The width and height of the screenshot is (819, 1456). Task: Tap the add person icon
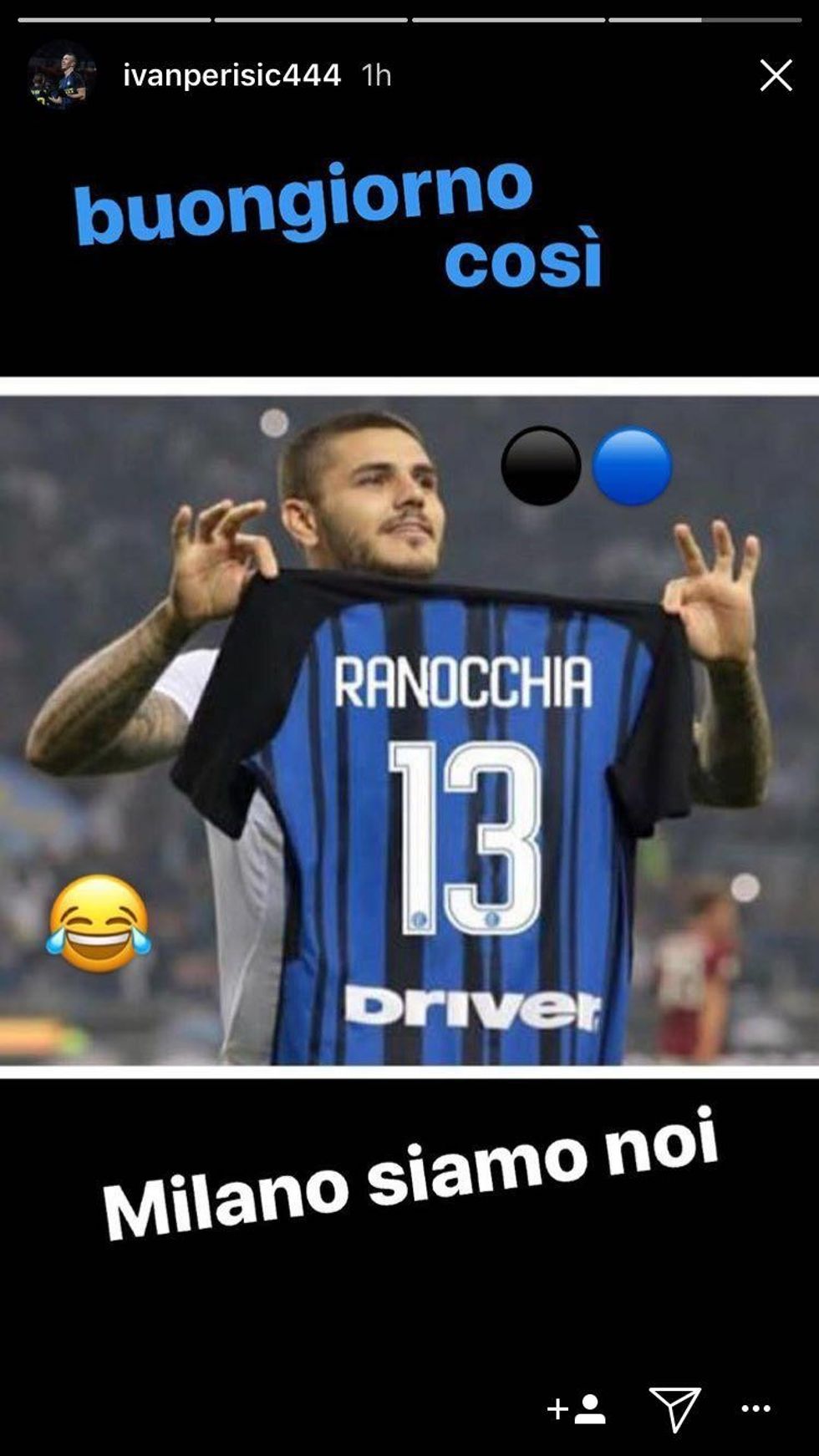tap(577, 1409)
